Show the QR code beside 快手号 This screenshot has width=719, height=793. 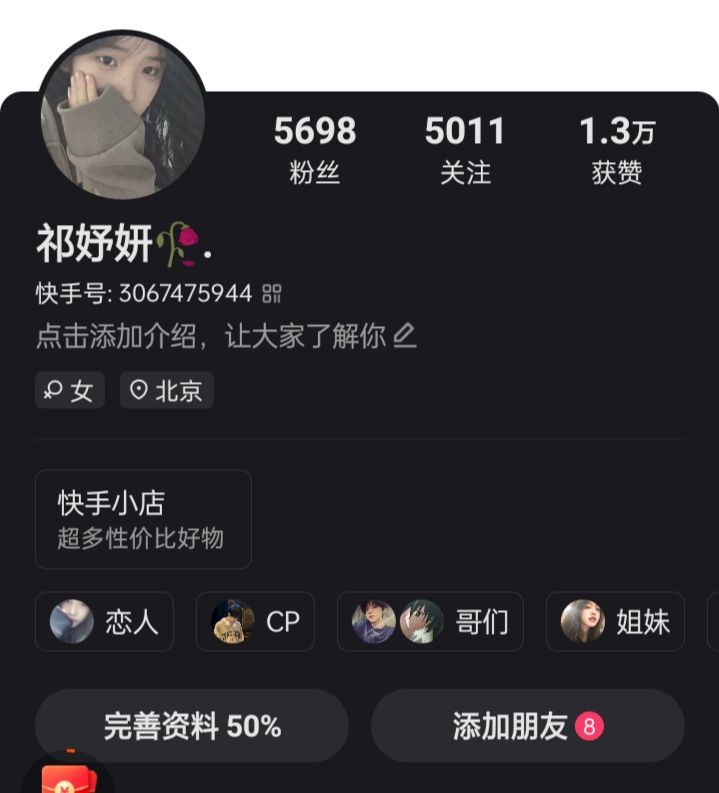[x=272, y=293]
